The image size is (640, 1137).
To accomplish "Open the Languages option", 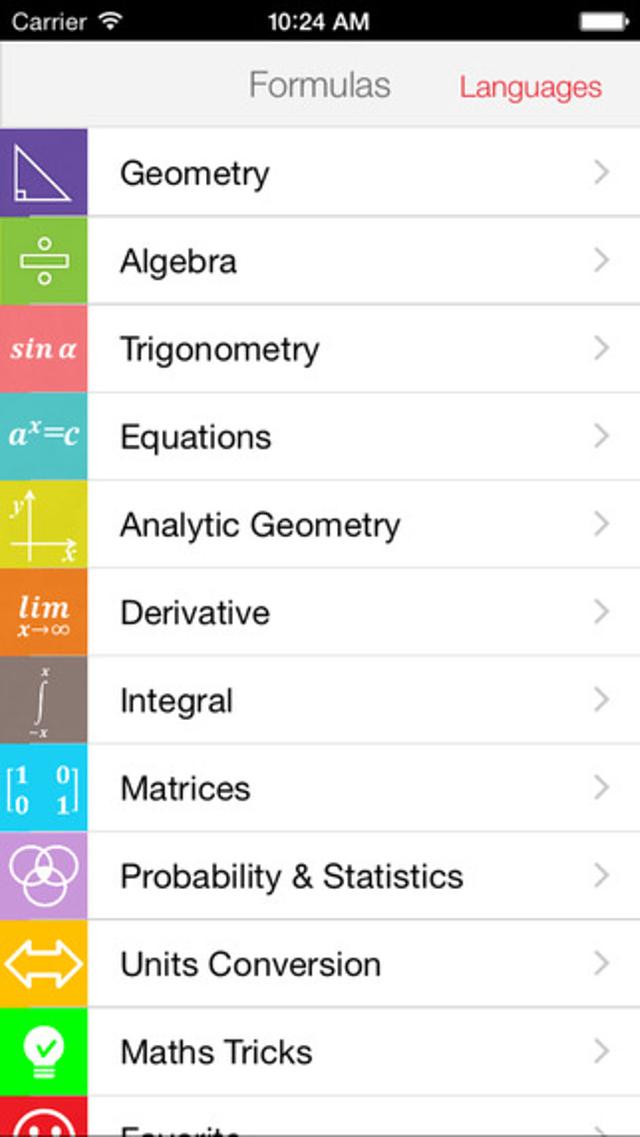I will tap(531, 88).
